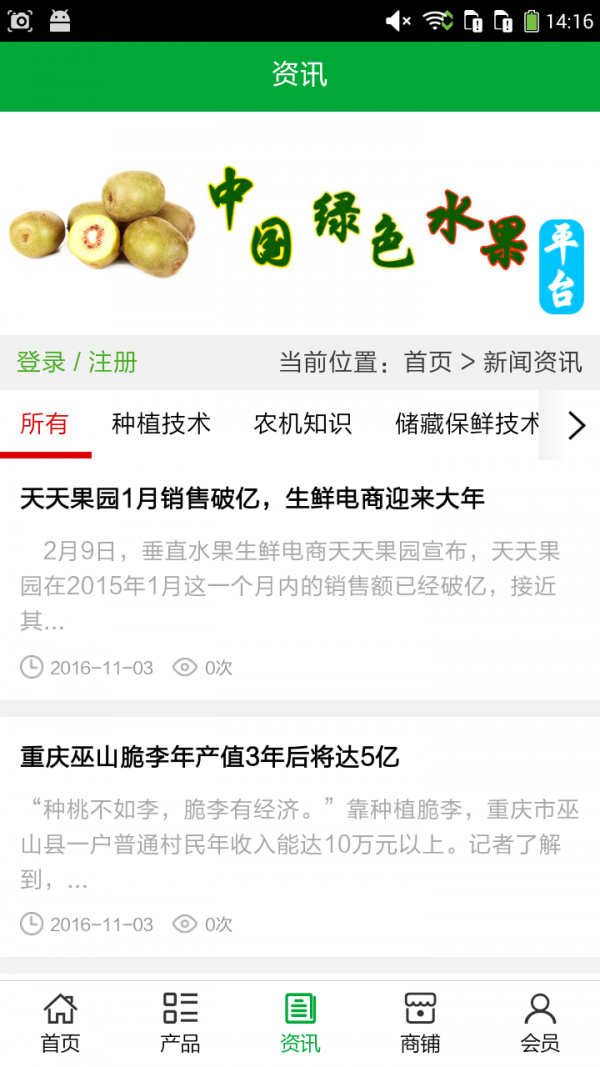Tap the right arrow to show more categories
The height and width of the screenshot is (1067, 600).
576,426
